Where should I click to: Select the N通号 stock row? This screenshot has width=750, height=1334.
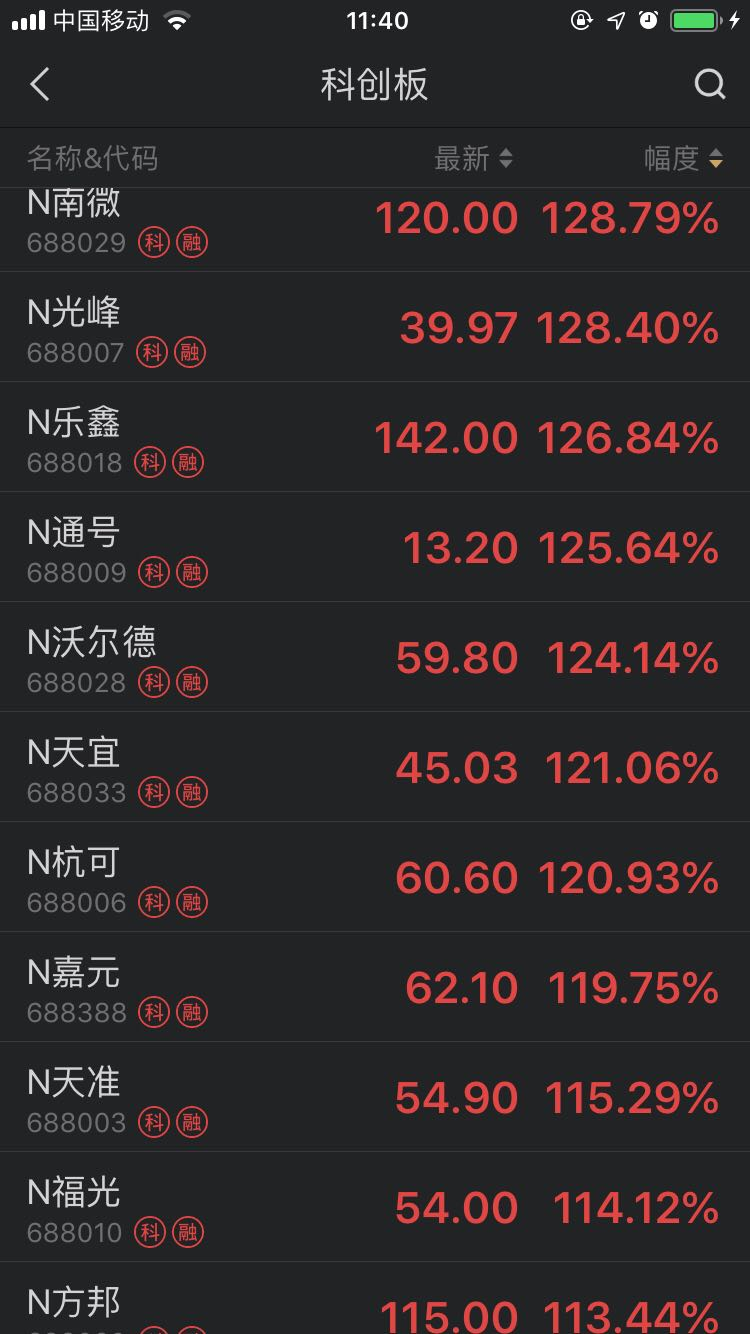375,547
